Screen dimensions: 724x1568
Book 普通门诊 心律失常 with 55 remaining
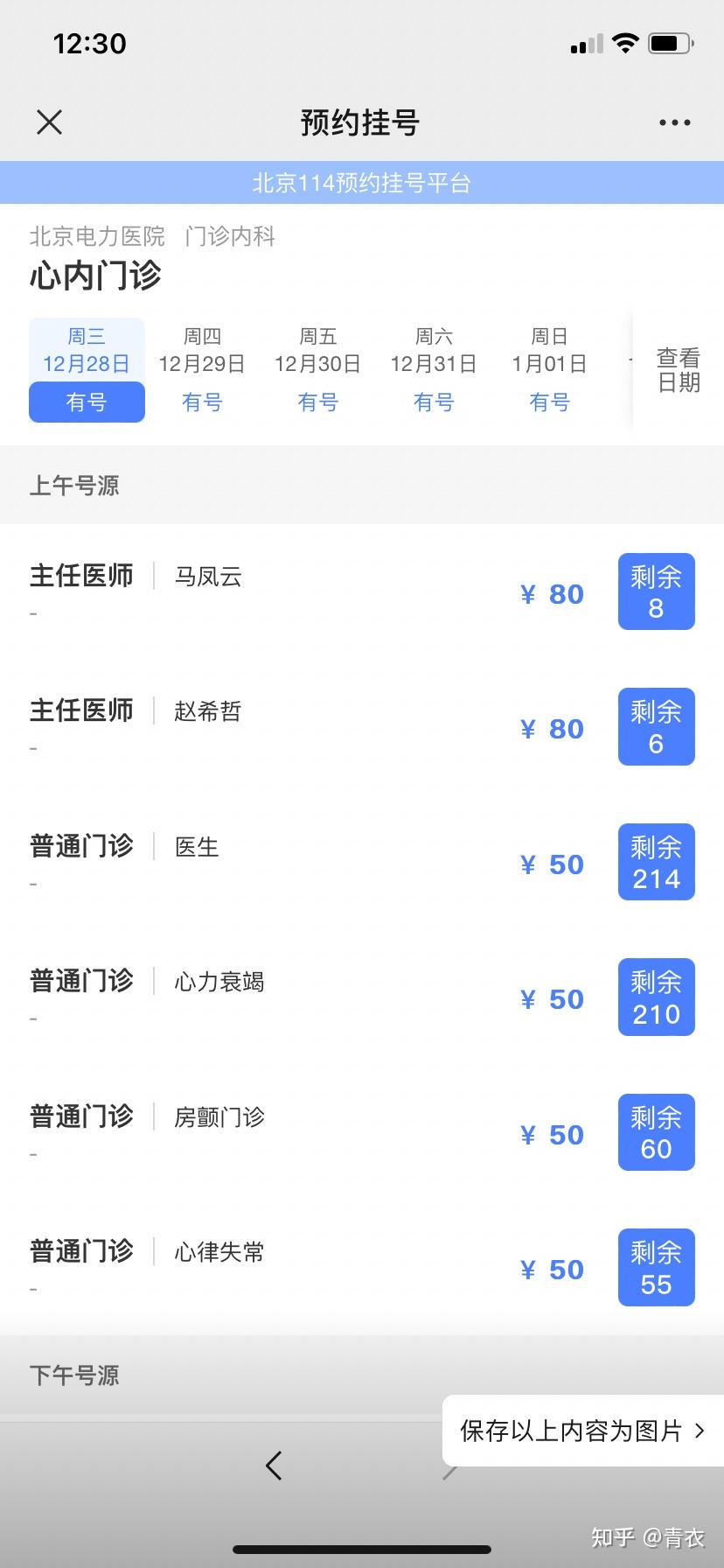click(656, 1268)
